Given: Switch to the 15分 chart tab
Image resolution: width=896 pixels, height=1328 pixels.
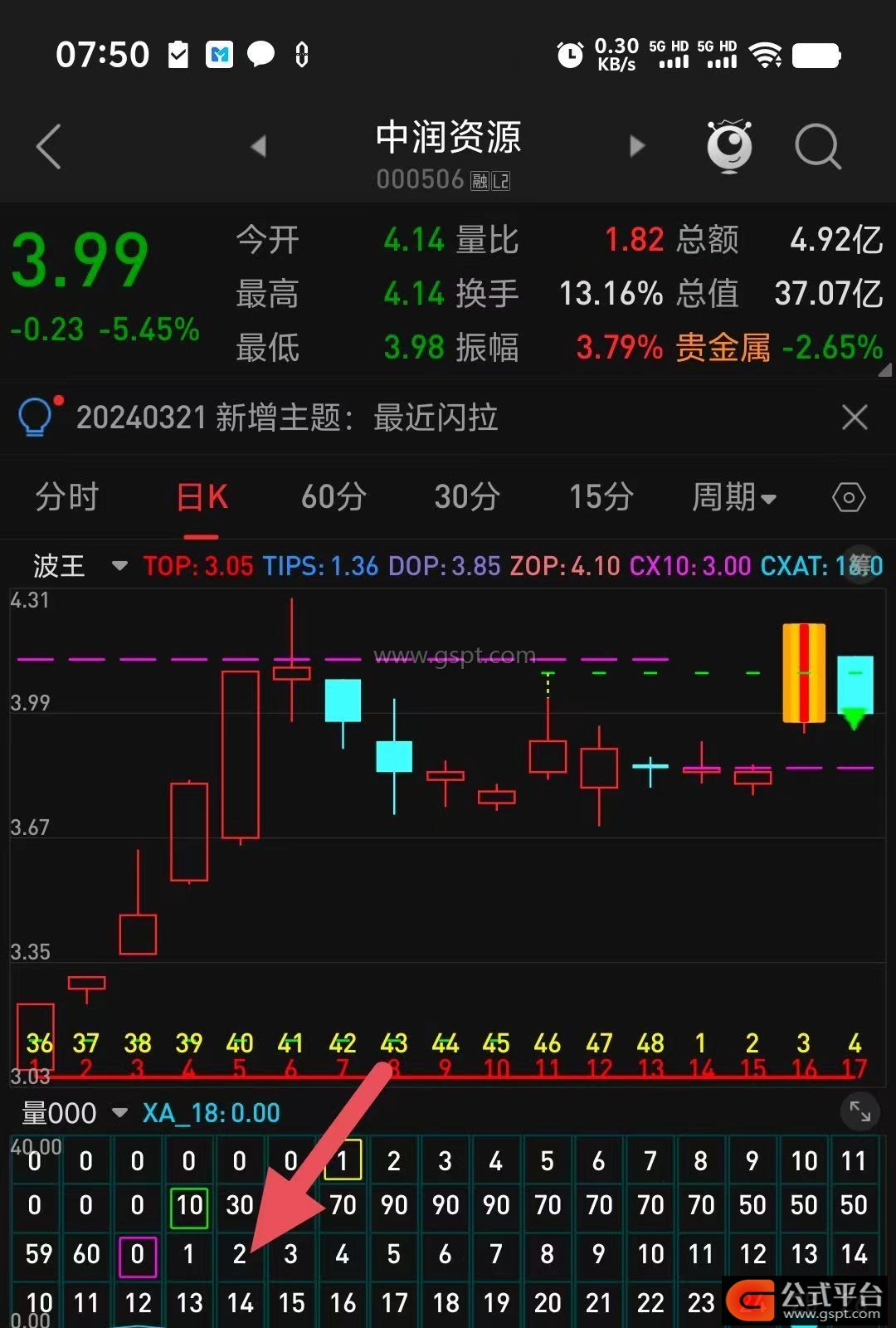Looking at the screenshot, I should (601, 497).
